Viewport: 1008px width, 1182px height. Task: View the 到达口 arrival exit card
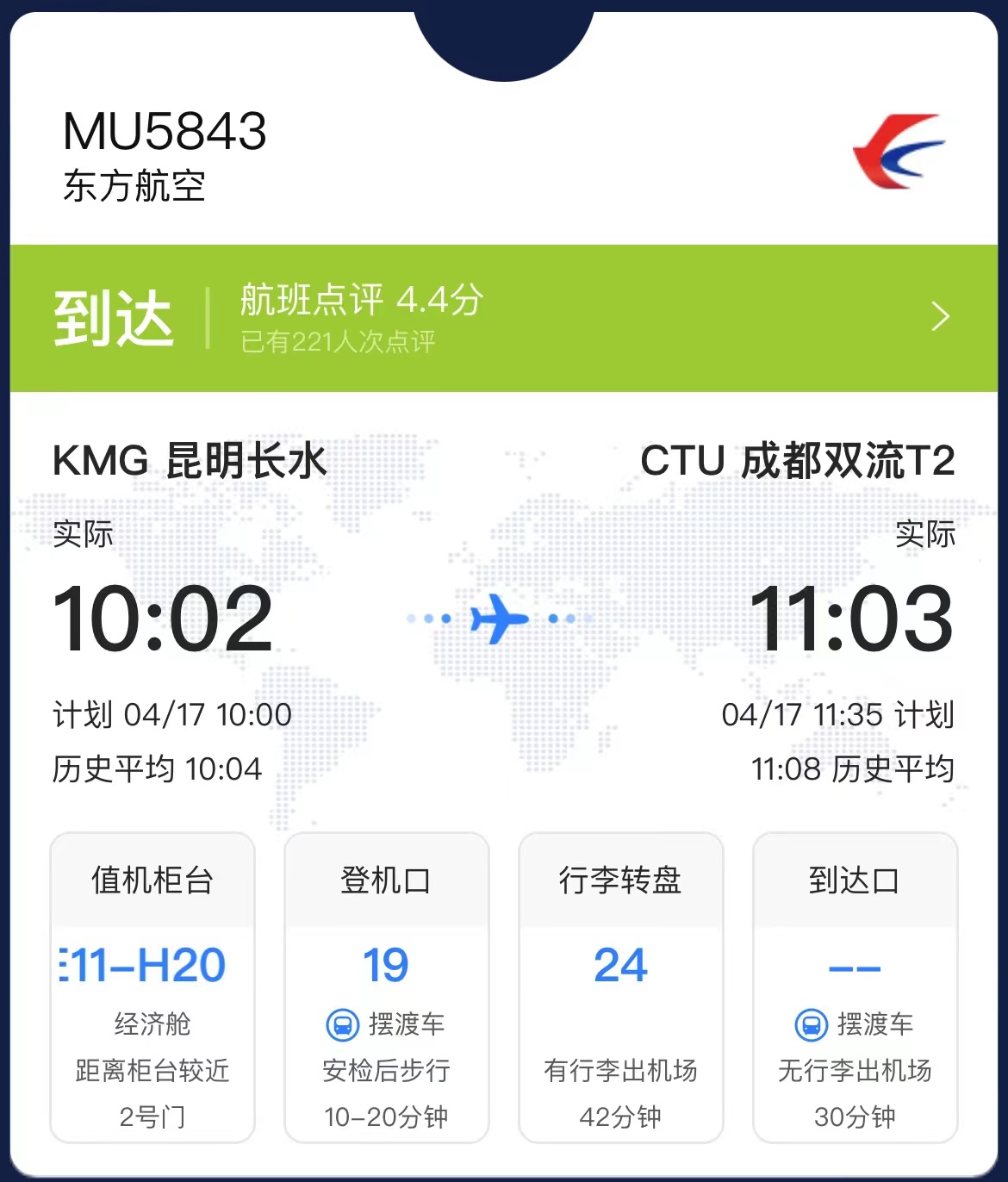coord(855,987)
